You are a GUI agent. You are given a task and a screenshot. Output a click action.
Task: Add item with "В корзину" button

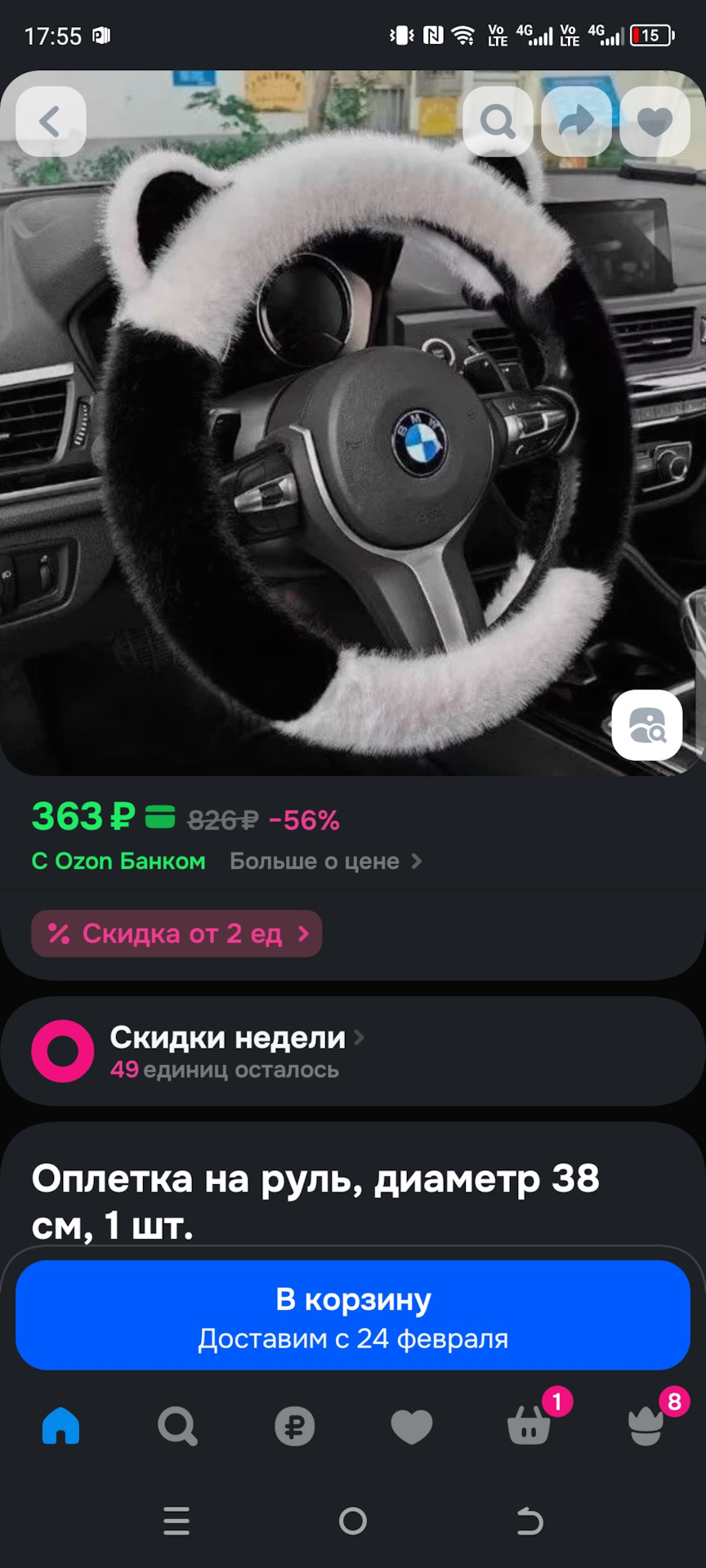pyautogui.click(x=353, y=1315)
